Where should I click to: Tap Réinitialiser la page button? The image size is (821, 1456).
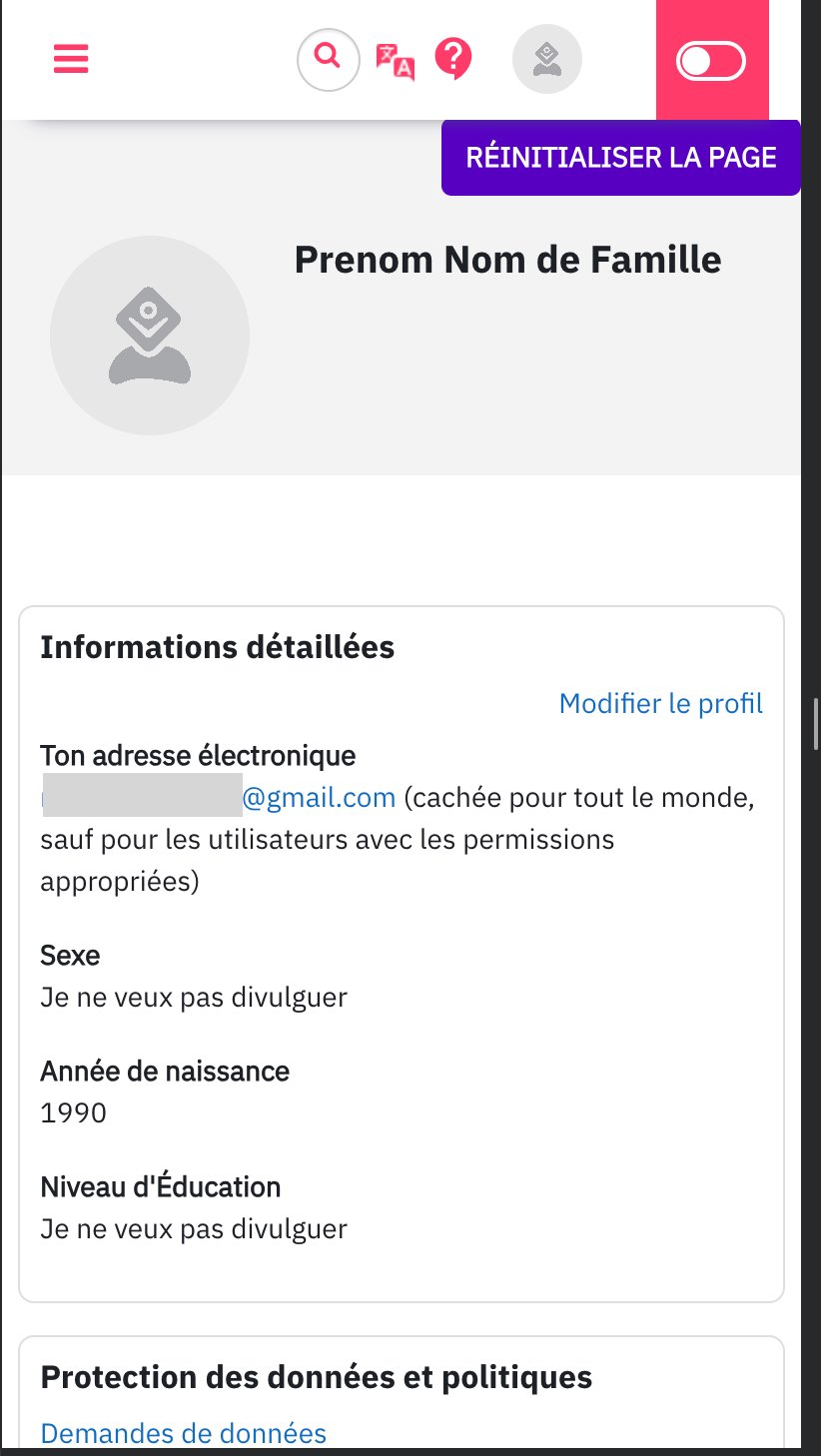pyautogui.click(x=621, y=158)
